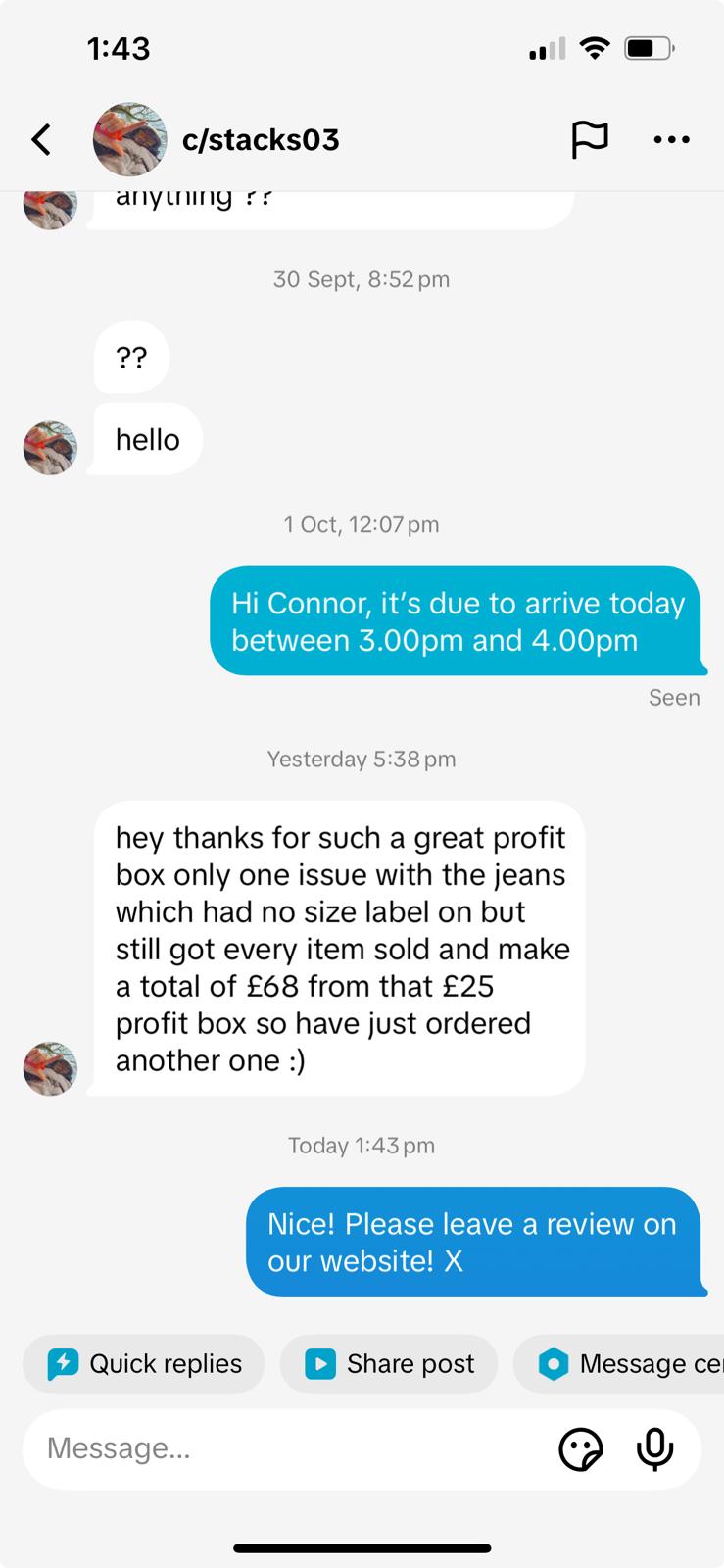Focus the Message text field

point(284,1448)
